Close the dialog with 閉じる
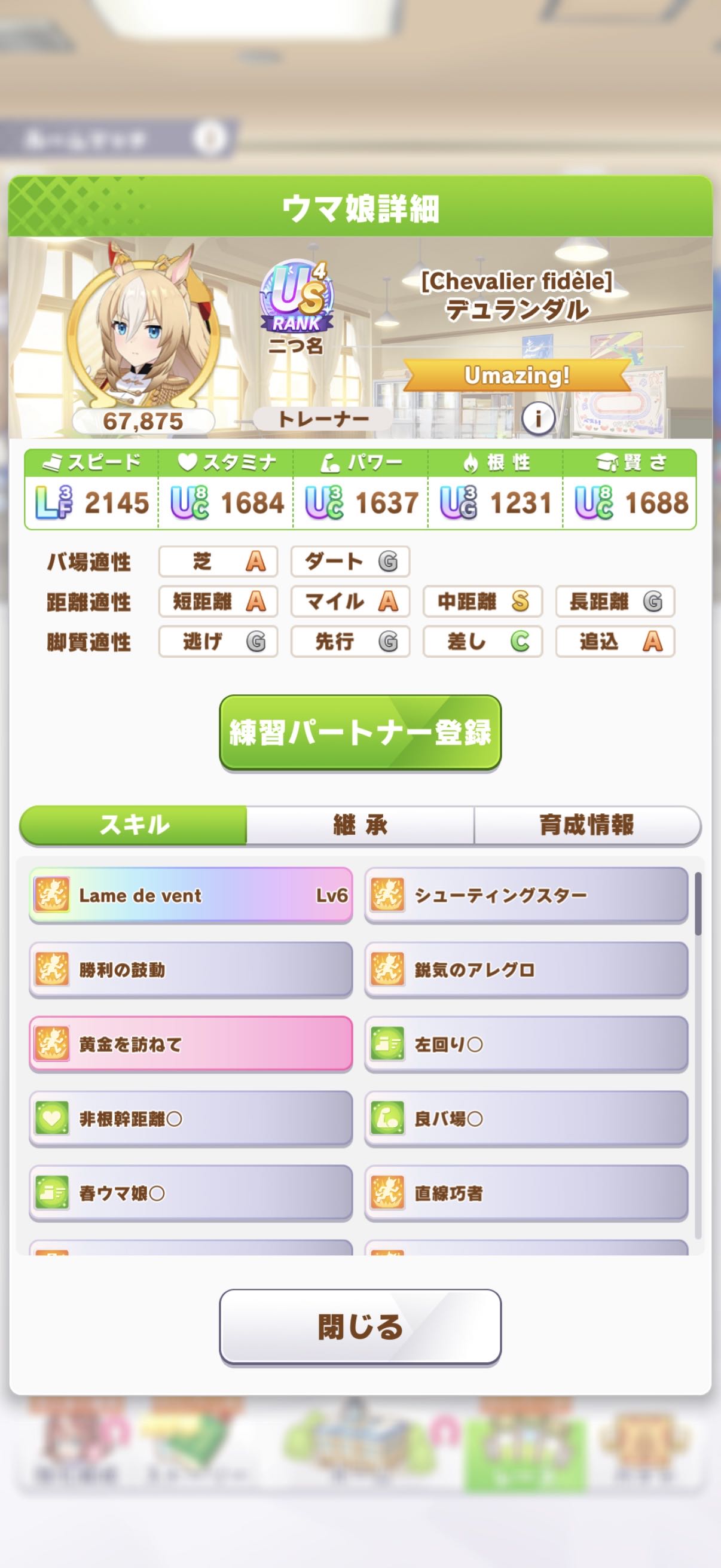 [x=360, y=1327]
